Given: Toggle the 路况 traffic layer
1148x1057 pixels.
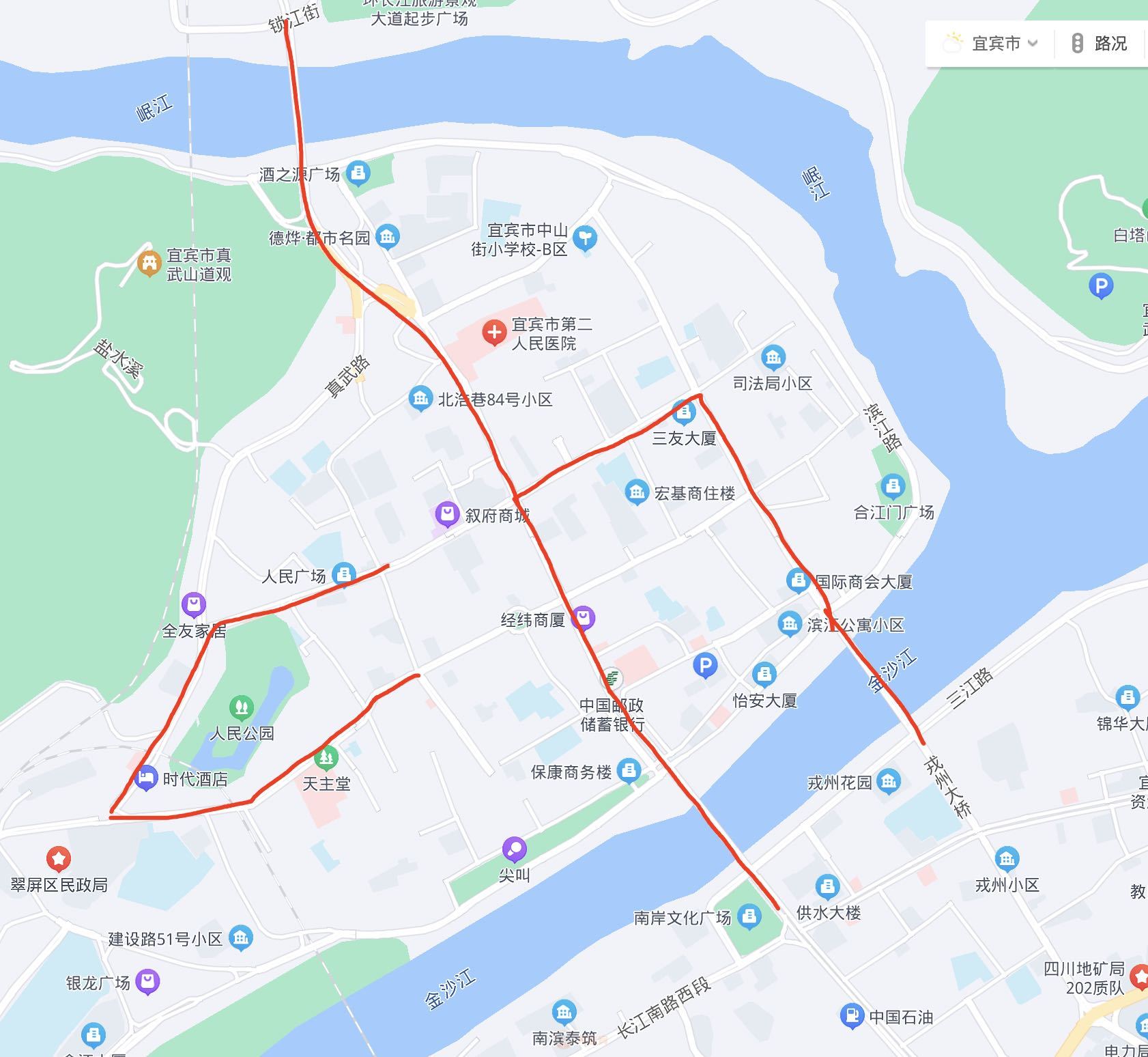Looking at the screenshot, I should (x=1100, y=44).
